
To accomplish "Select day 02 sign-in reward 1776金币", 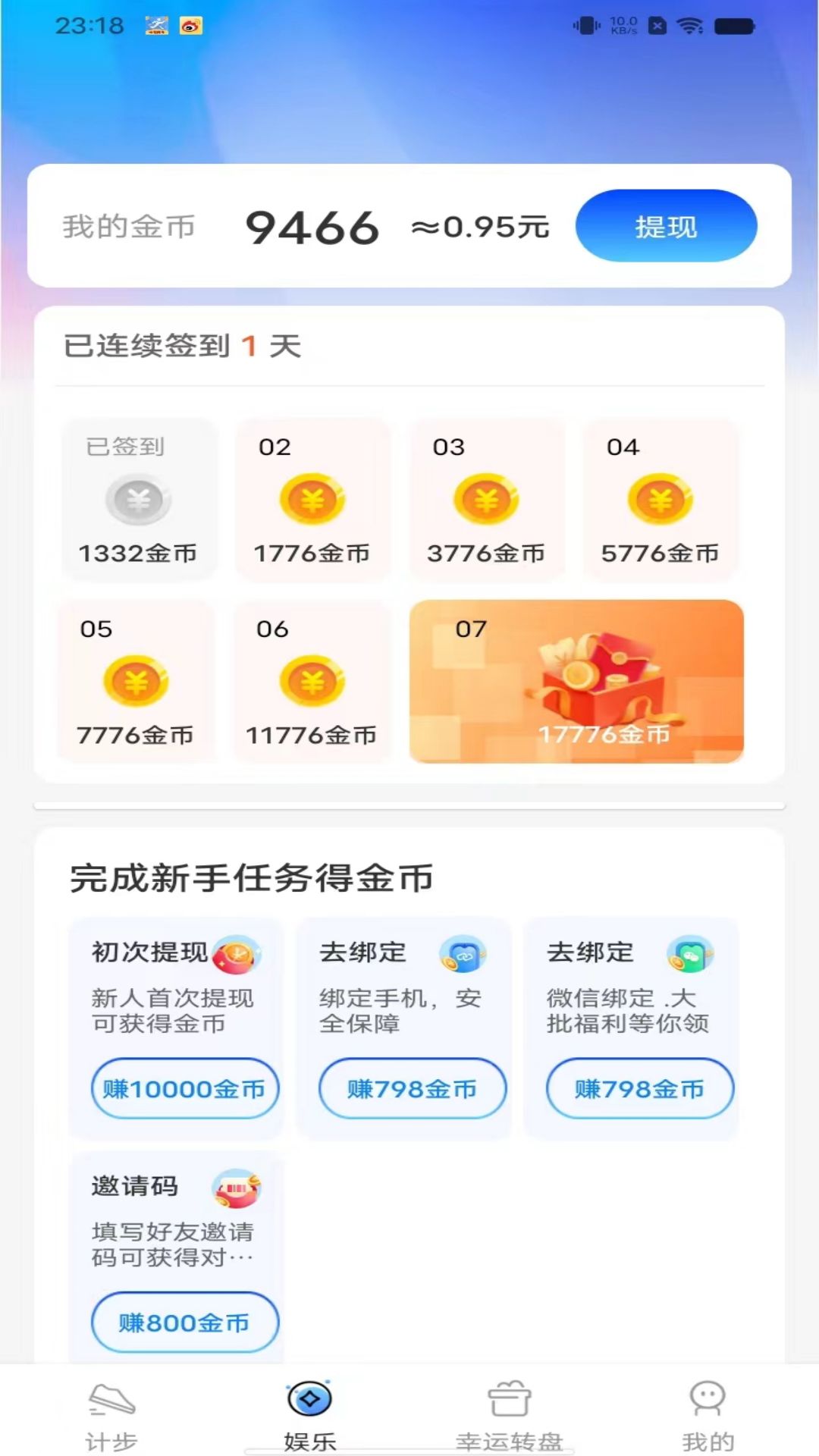I will click(312, 500).
